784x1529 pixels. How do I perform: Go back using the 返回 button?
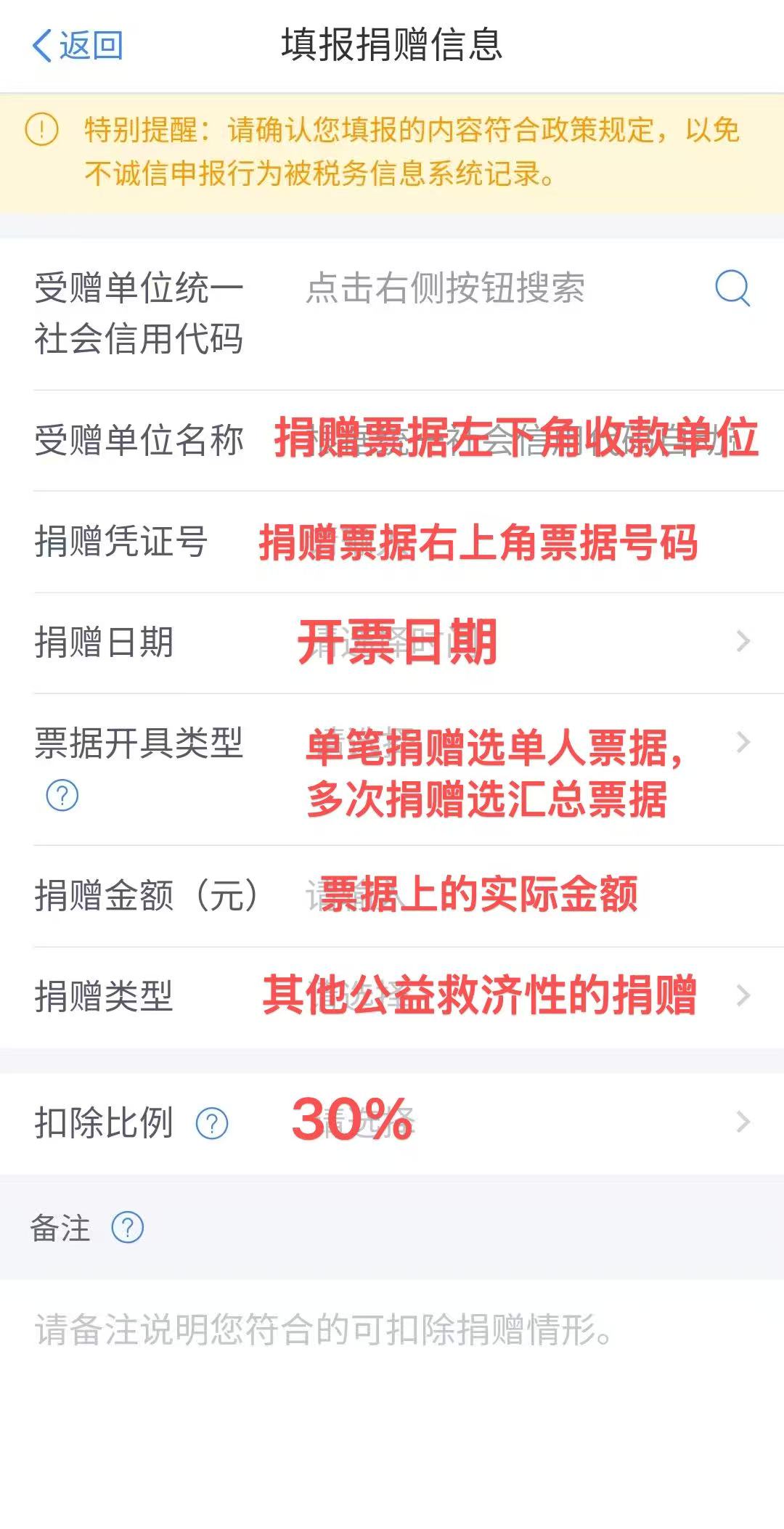point(78,46)
